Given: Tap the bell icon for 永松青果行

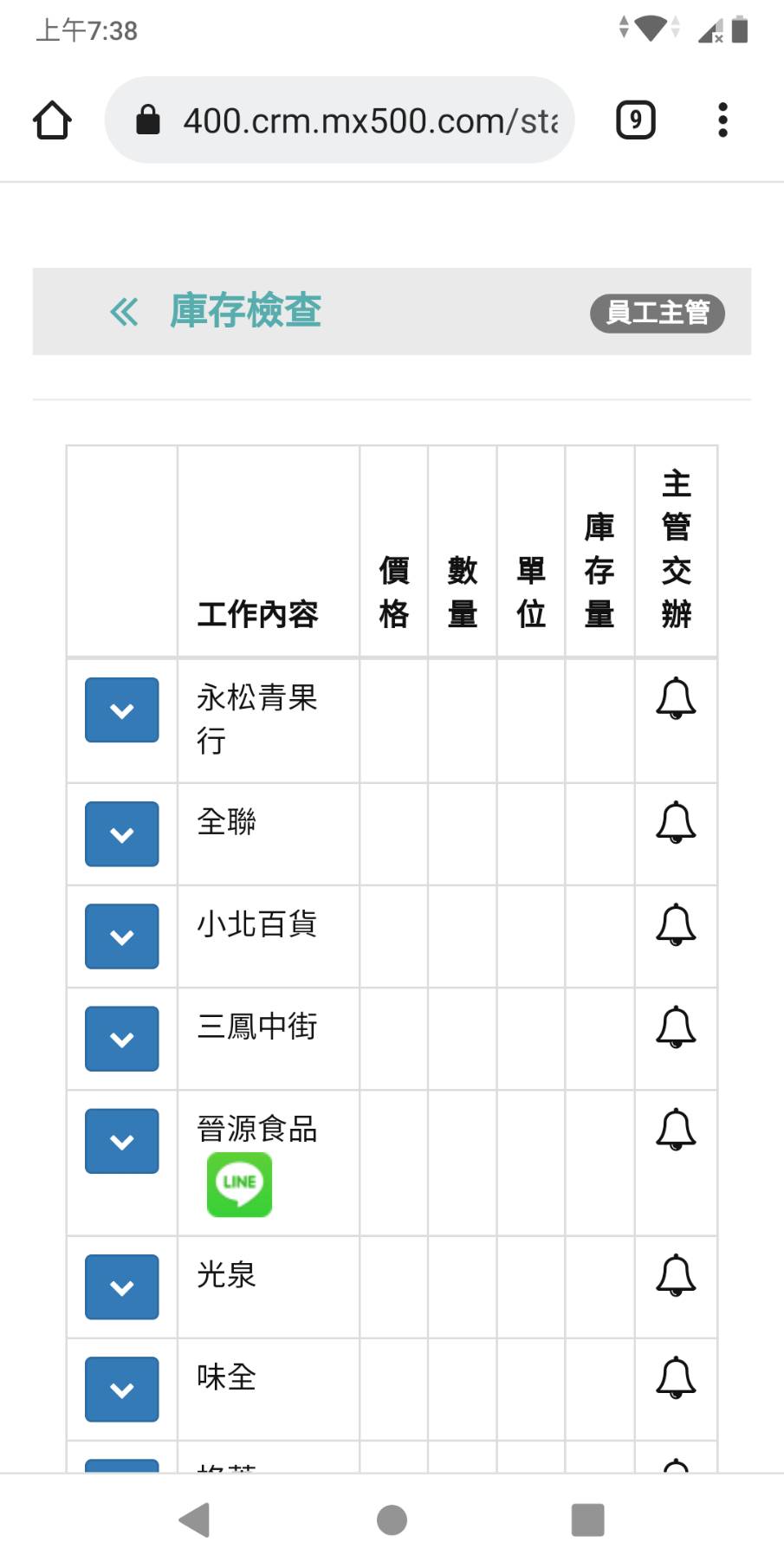Looking at the screenshot, I should 676,698.
